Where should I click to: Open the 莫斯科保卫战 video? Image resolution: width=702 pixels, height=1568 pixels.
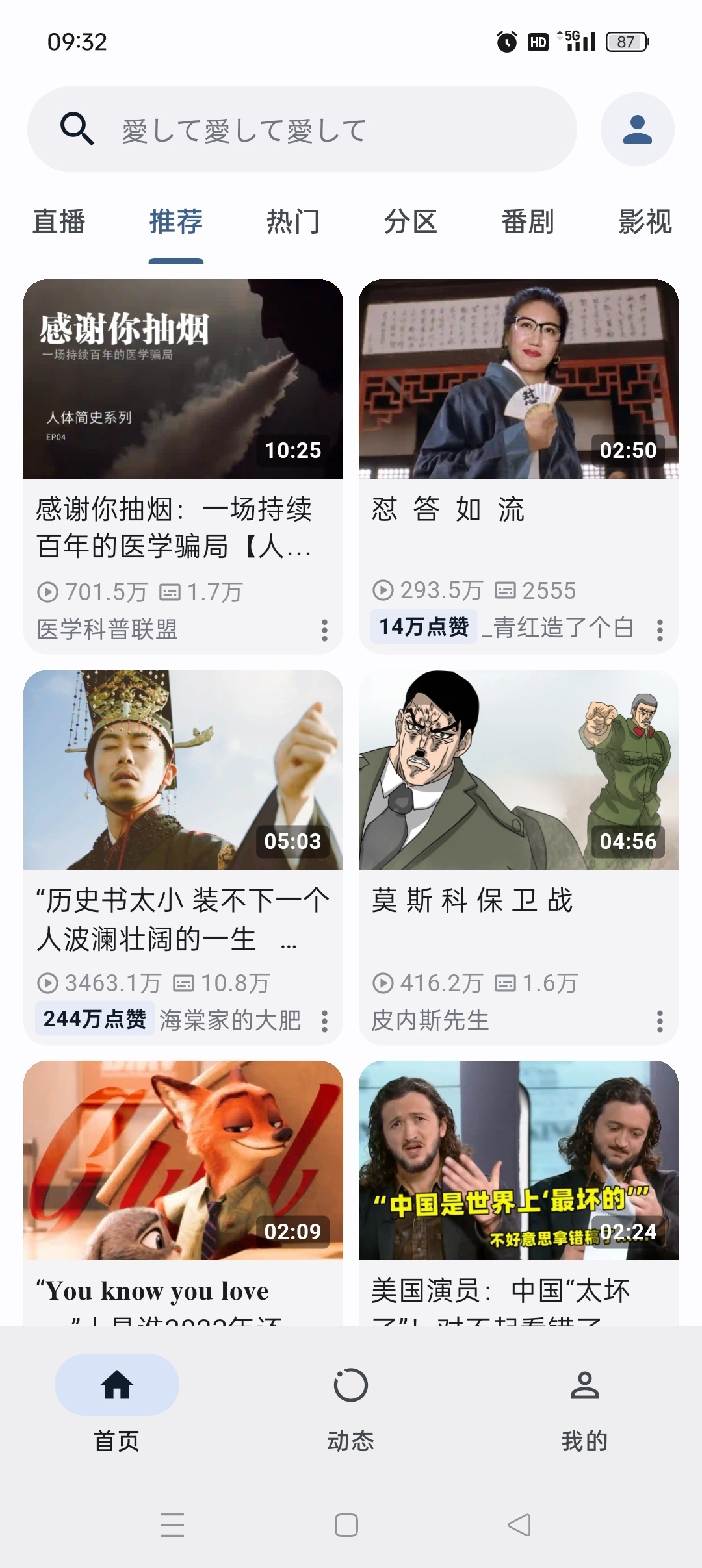coord(518,770)
